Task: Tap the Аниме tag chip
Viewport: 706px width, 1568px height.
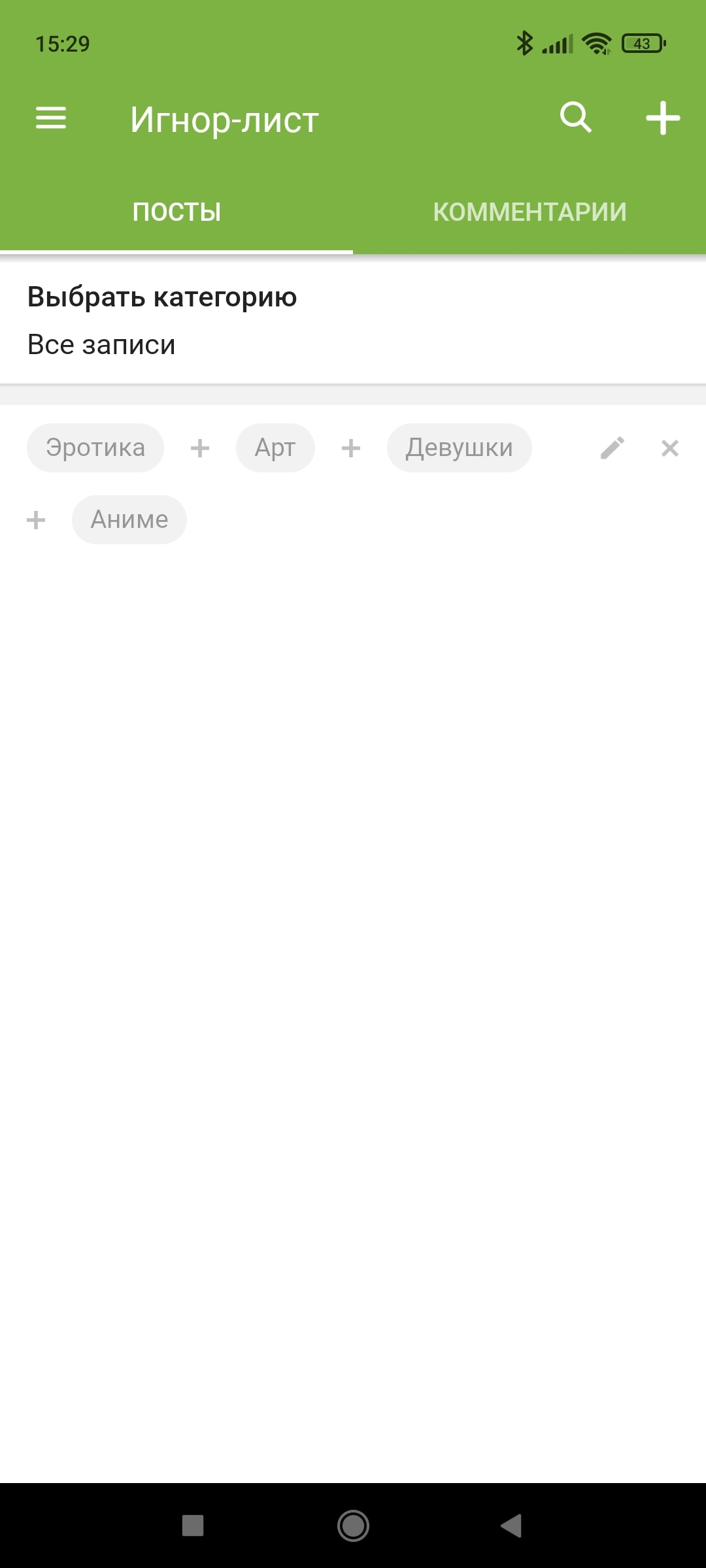Action: 129,520
